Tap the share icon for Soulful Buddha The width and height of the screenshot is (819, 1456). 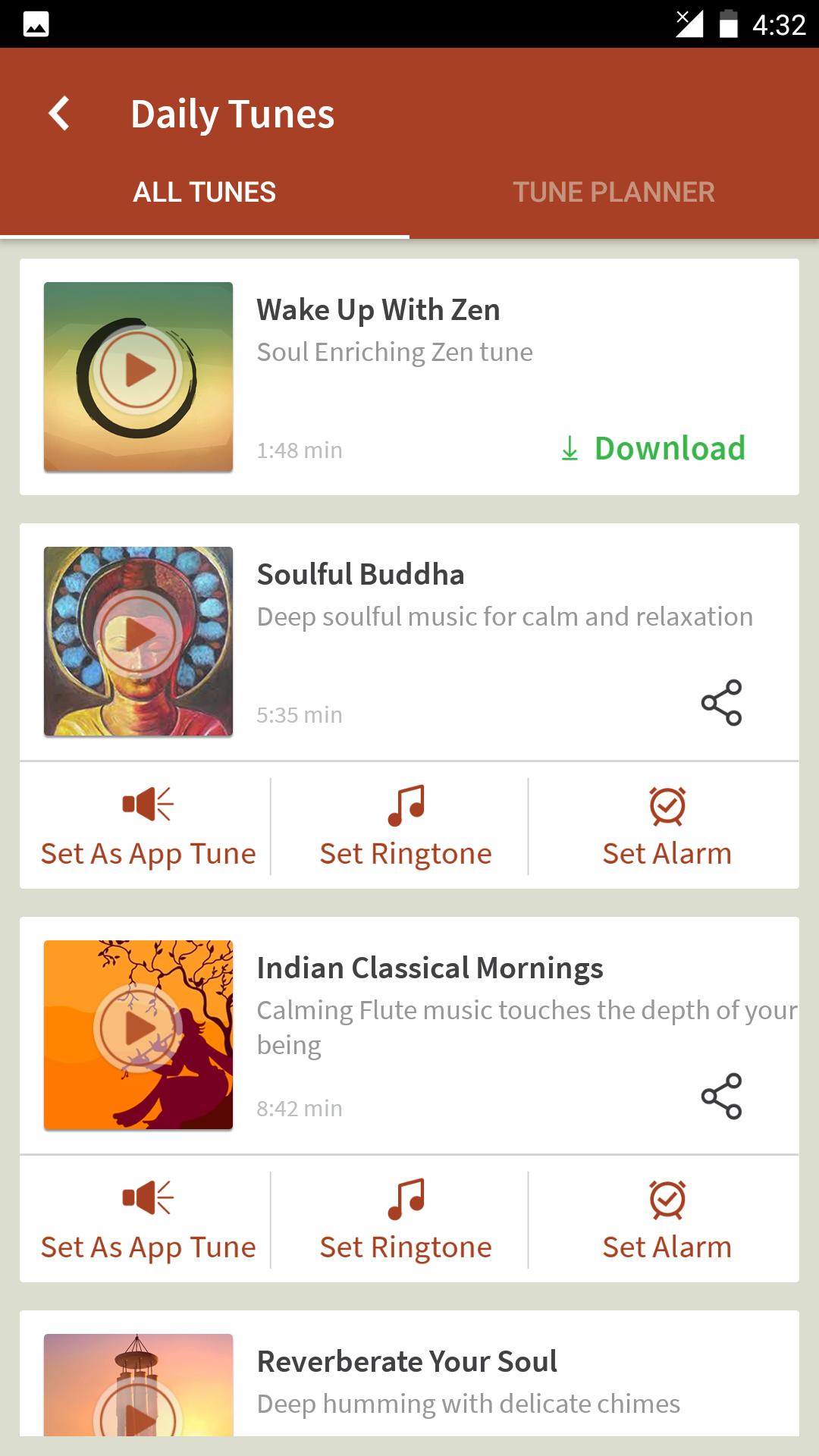[x=722, y=702]
